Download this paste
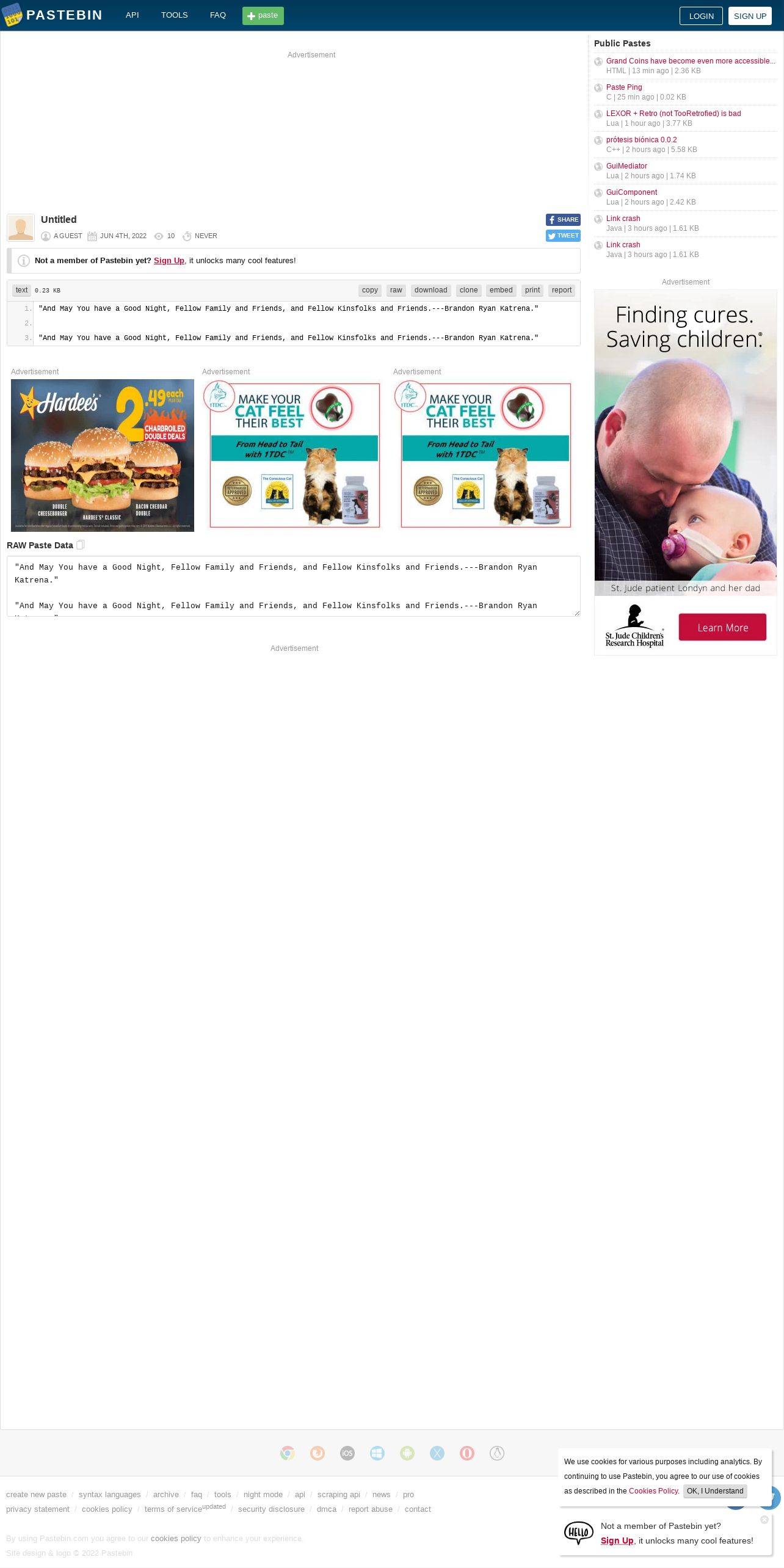This screenshot has height=1568, width=784. (x=431, y=291)
